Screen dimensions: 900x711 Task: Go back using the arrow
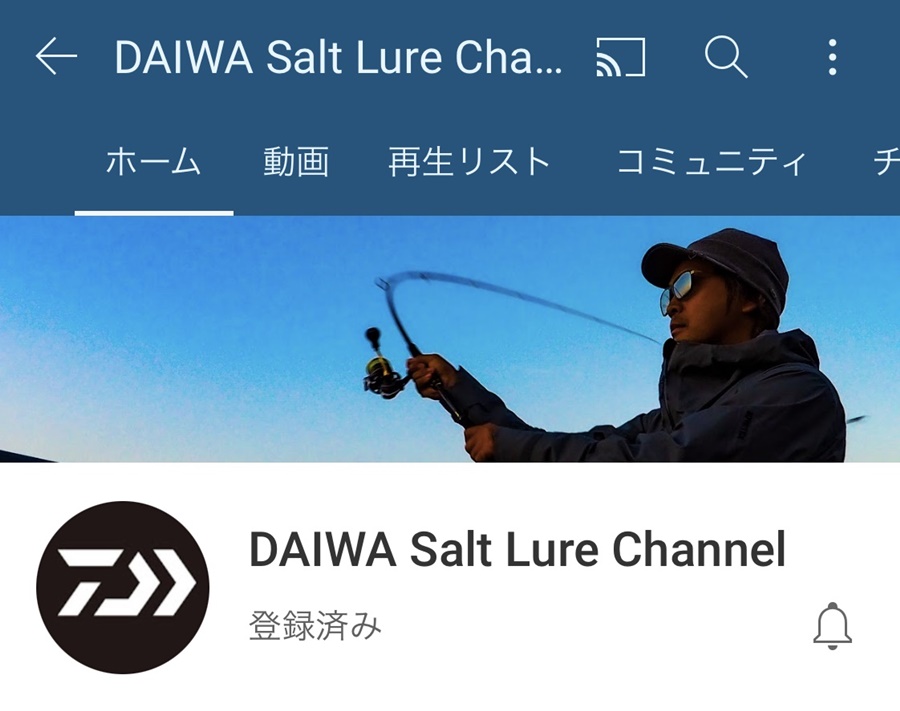[56, 58]
